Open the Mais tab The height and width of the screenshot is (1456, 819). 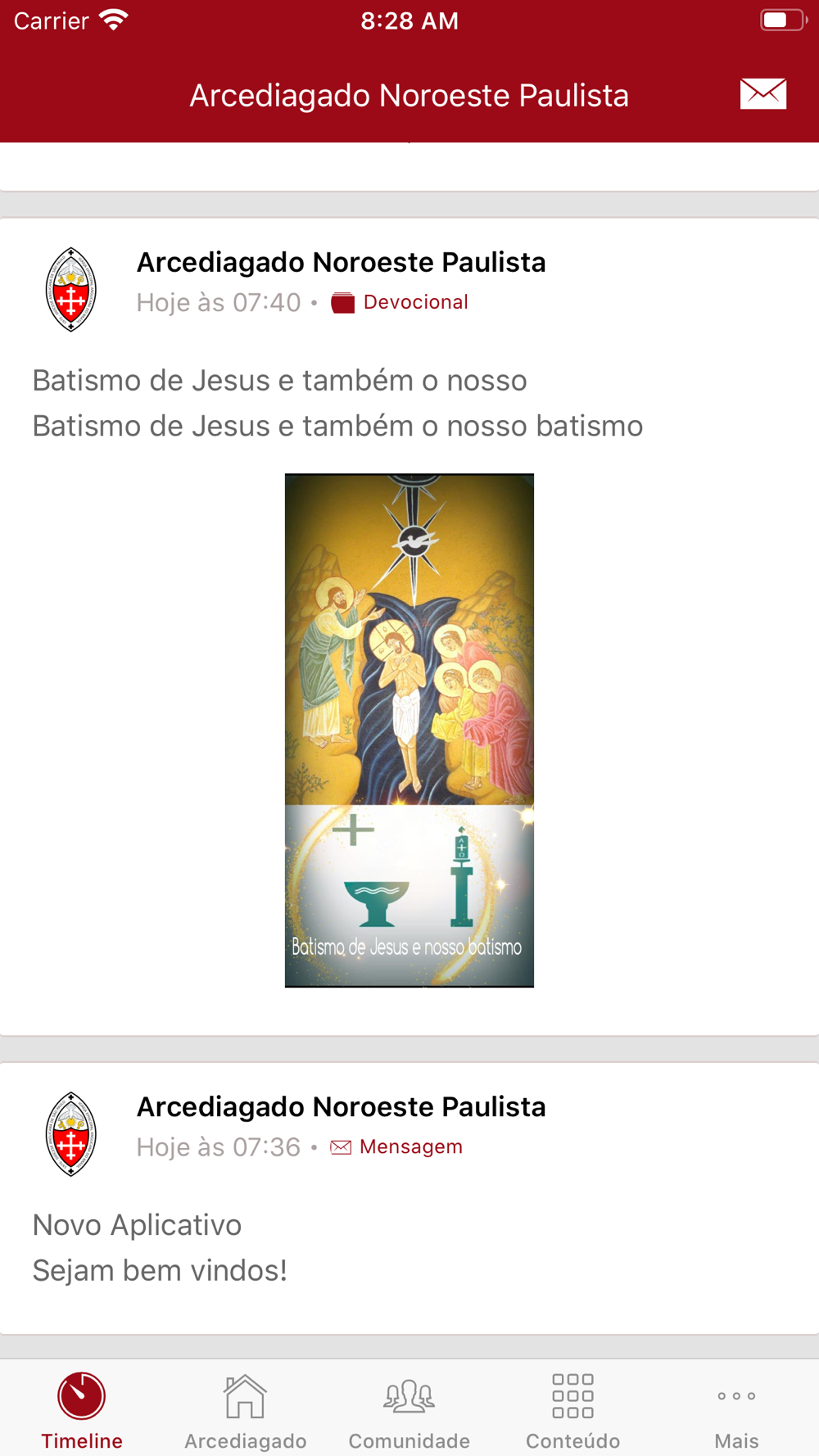tap(736, 1409)
